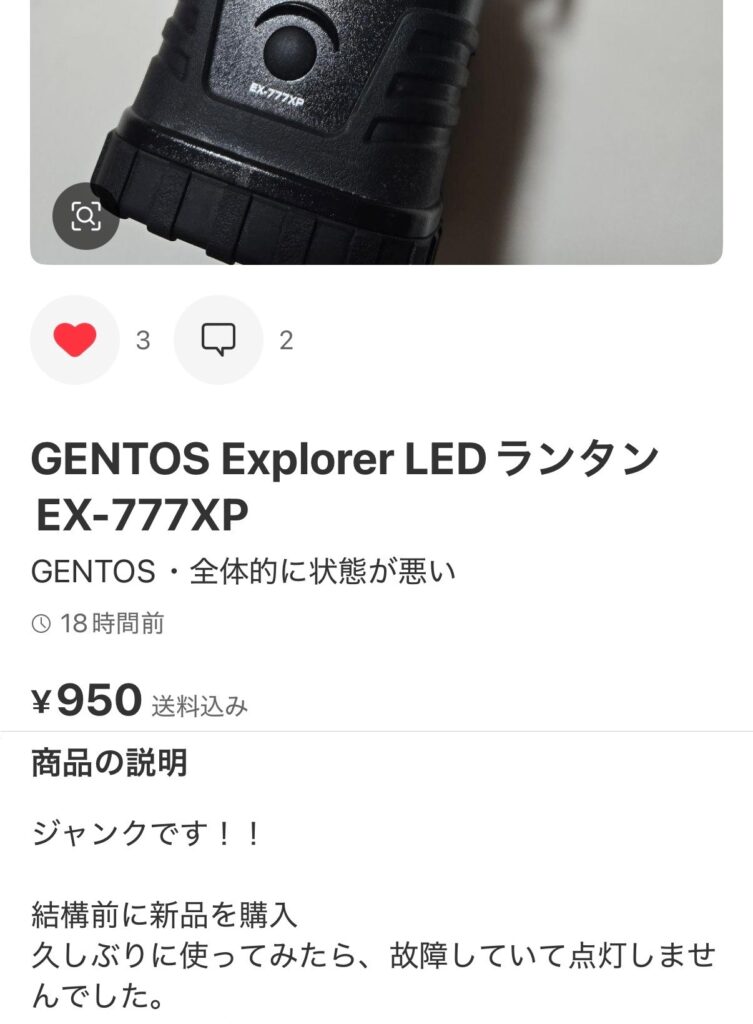
Task: Tap the image search icon on photo
Action: [86, 216]
